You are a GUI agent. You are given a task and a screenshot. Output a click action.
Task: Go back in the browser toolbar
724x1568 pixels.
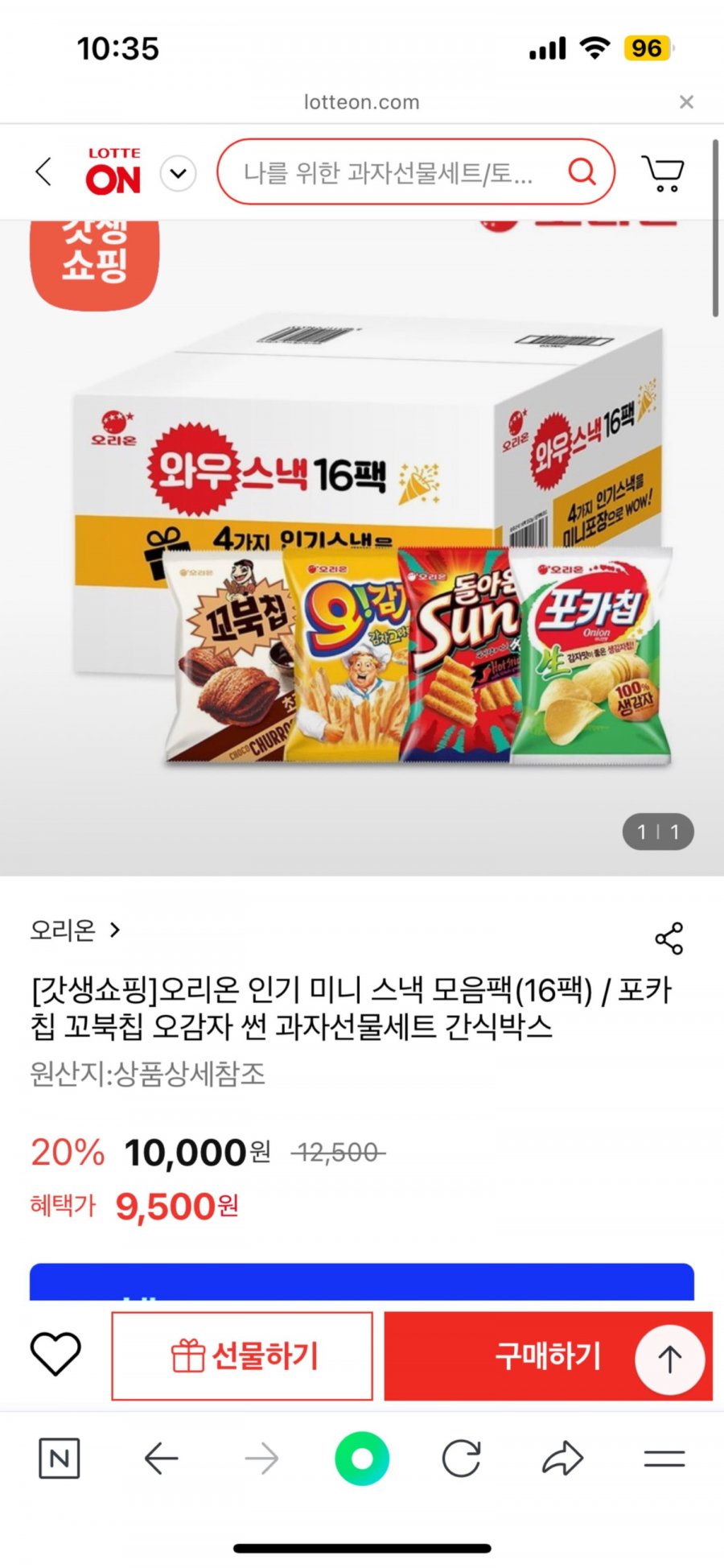coord(161,1459)
